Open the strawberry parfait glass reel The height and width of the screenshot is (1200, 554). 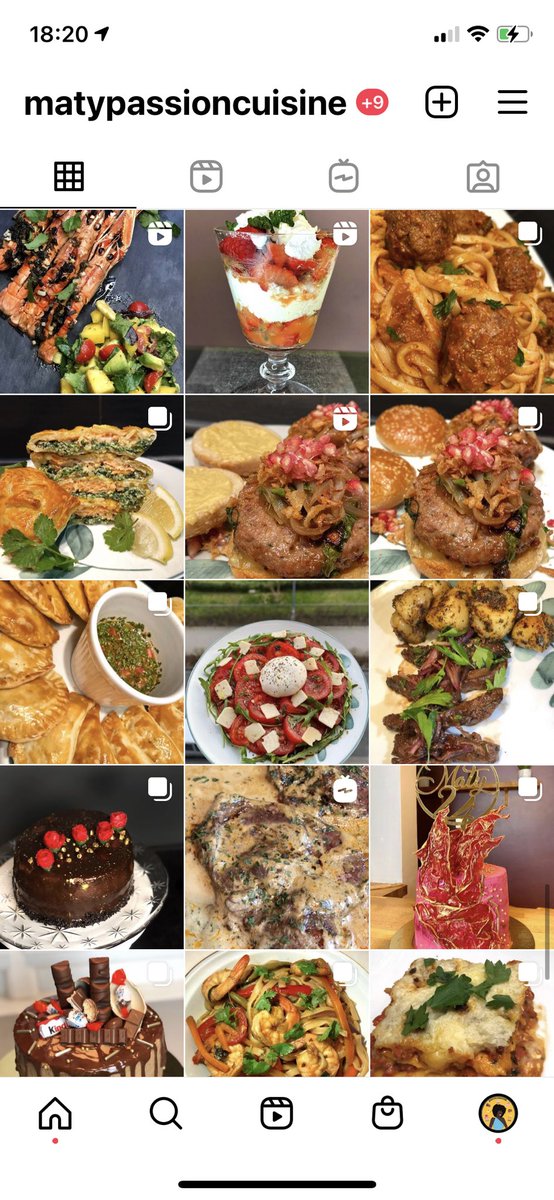pyautogui.click(x=277, y=301)
